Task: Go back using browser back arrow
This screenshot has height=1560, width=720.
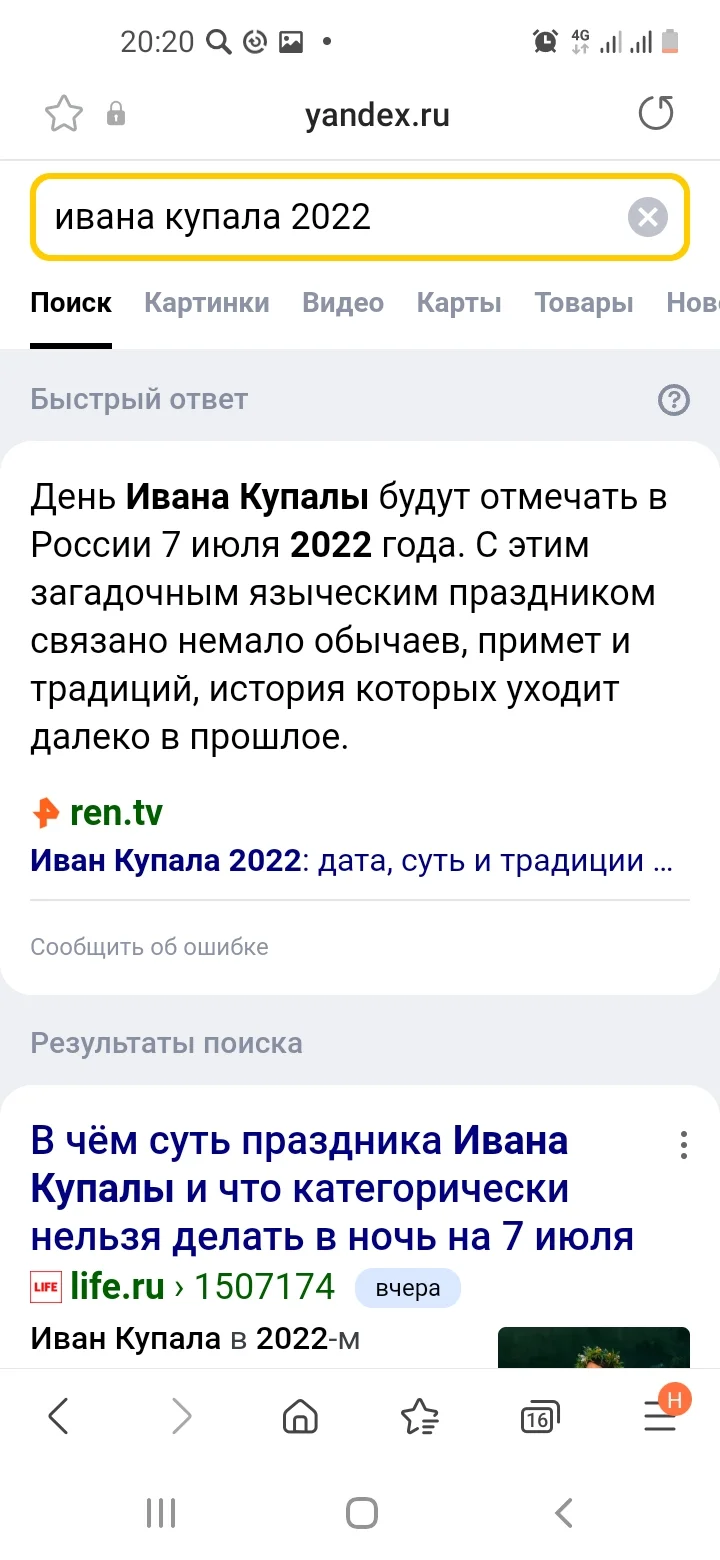Action: coord(58,1416)
